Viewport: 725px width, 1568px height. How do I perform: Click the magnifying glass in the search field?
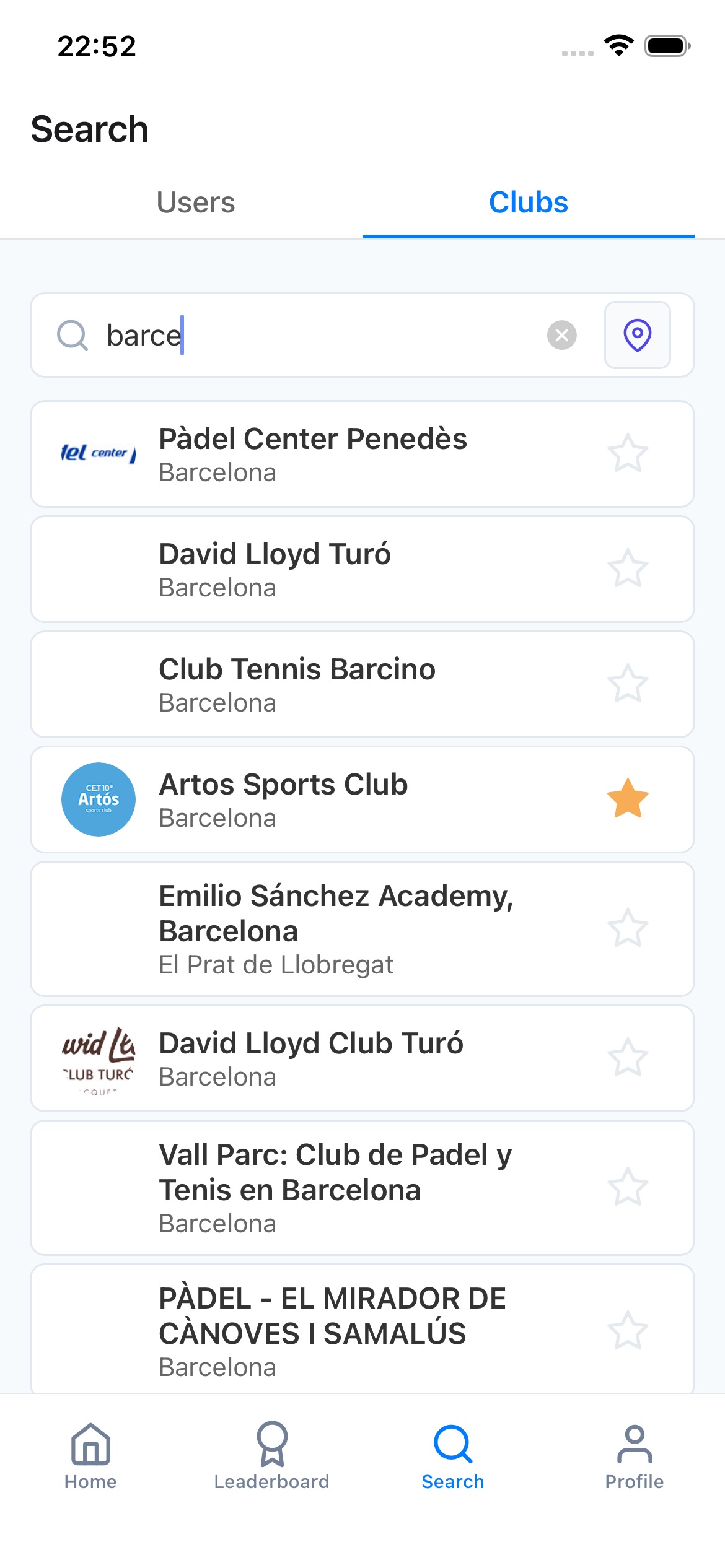72,335
